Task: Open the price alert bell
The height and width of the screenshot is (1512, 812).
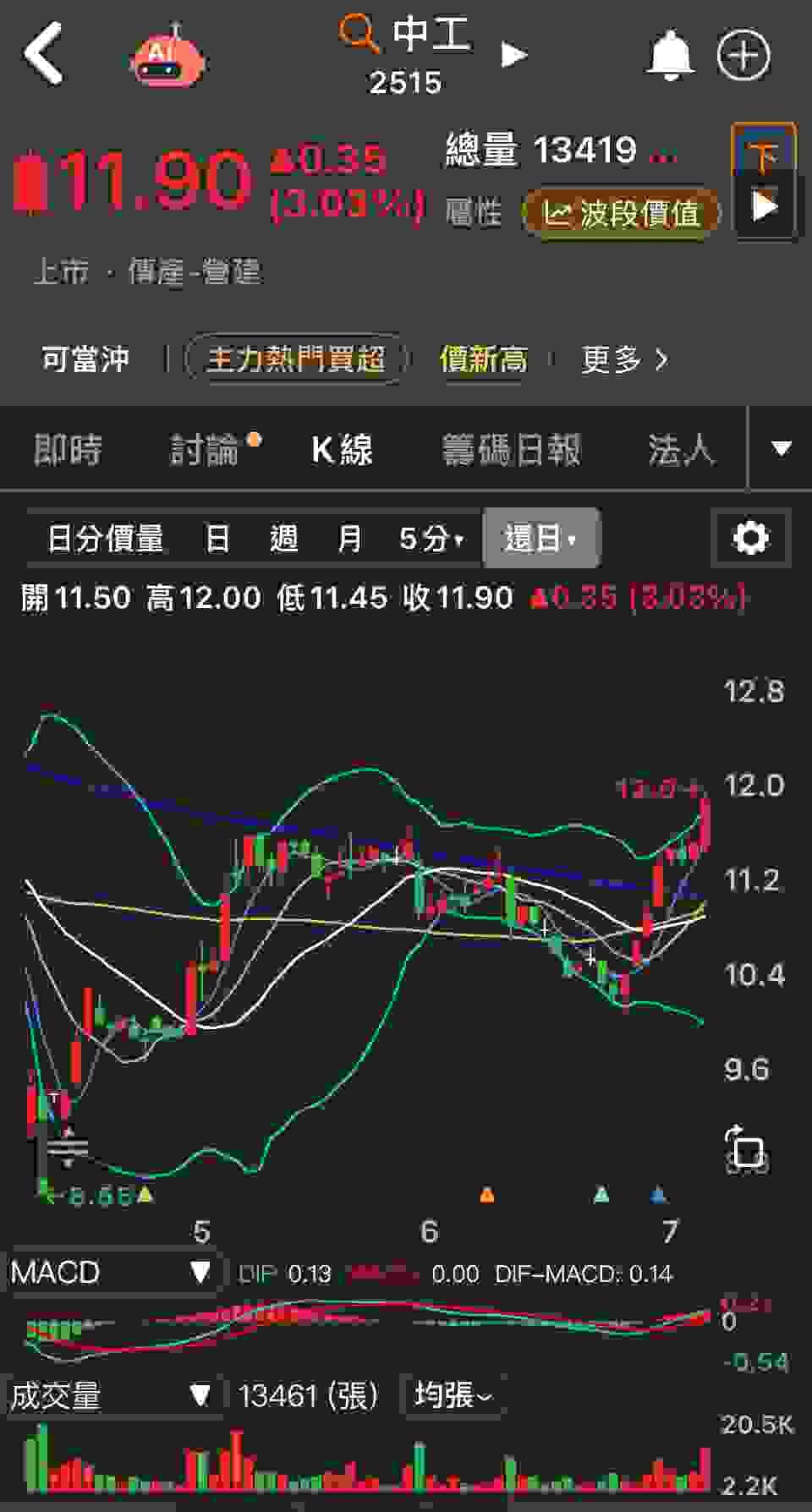Action: tap(670, 56)
